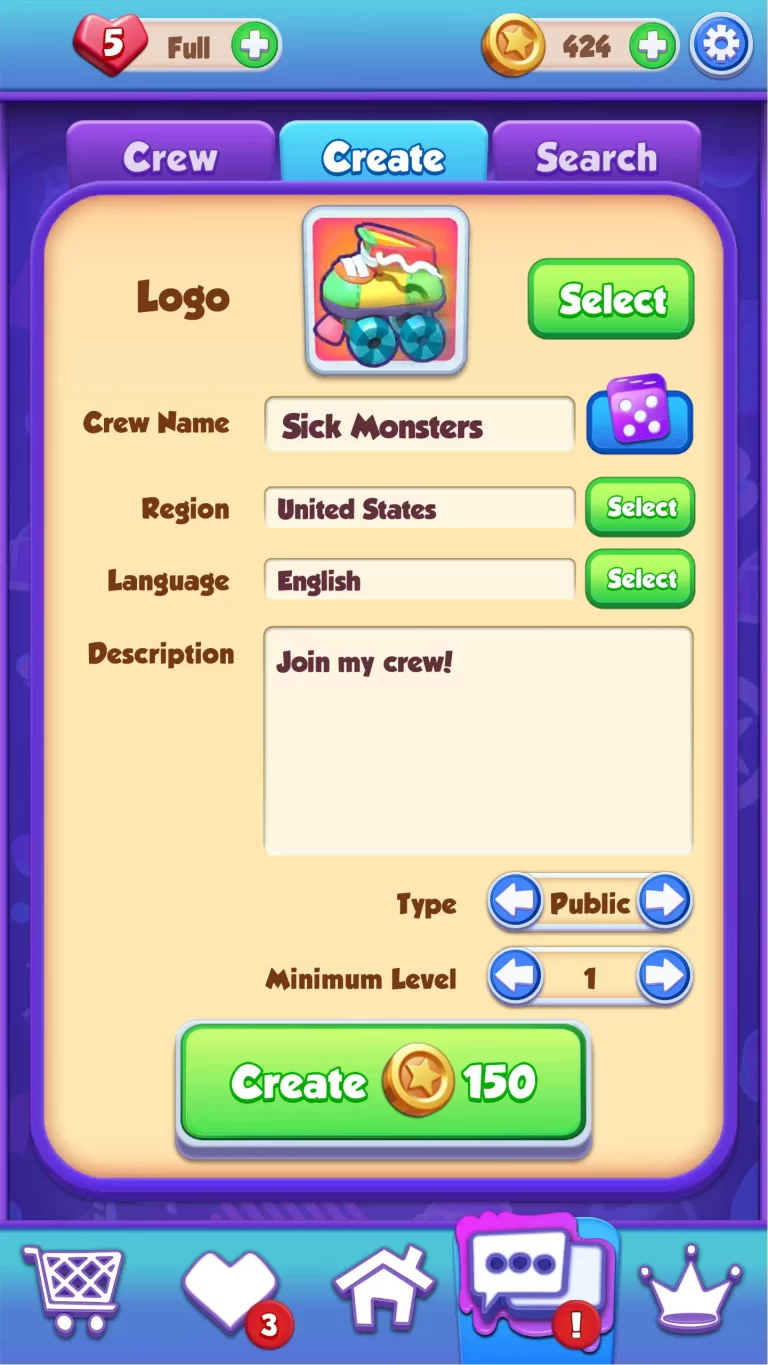Buy more coins with the plus button
768x1365 pixels.
pos(652,46)
